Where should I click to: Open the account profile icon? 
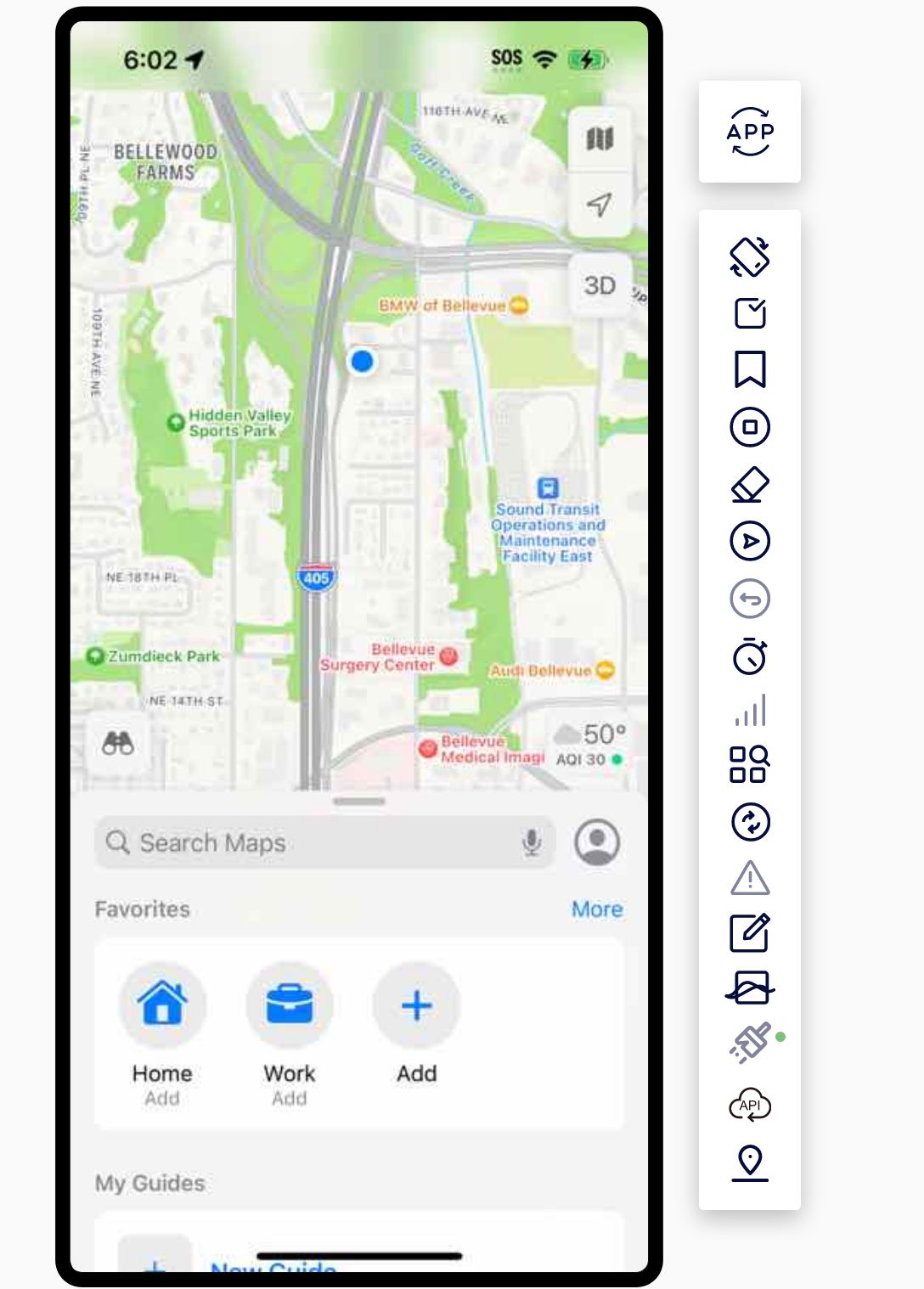click(597, 842)
